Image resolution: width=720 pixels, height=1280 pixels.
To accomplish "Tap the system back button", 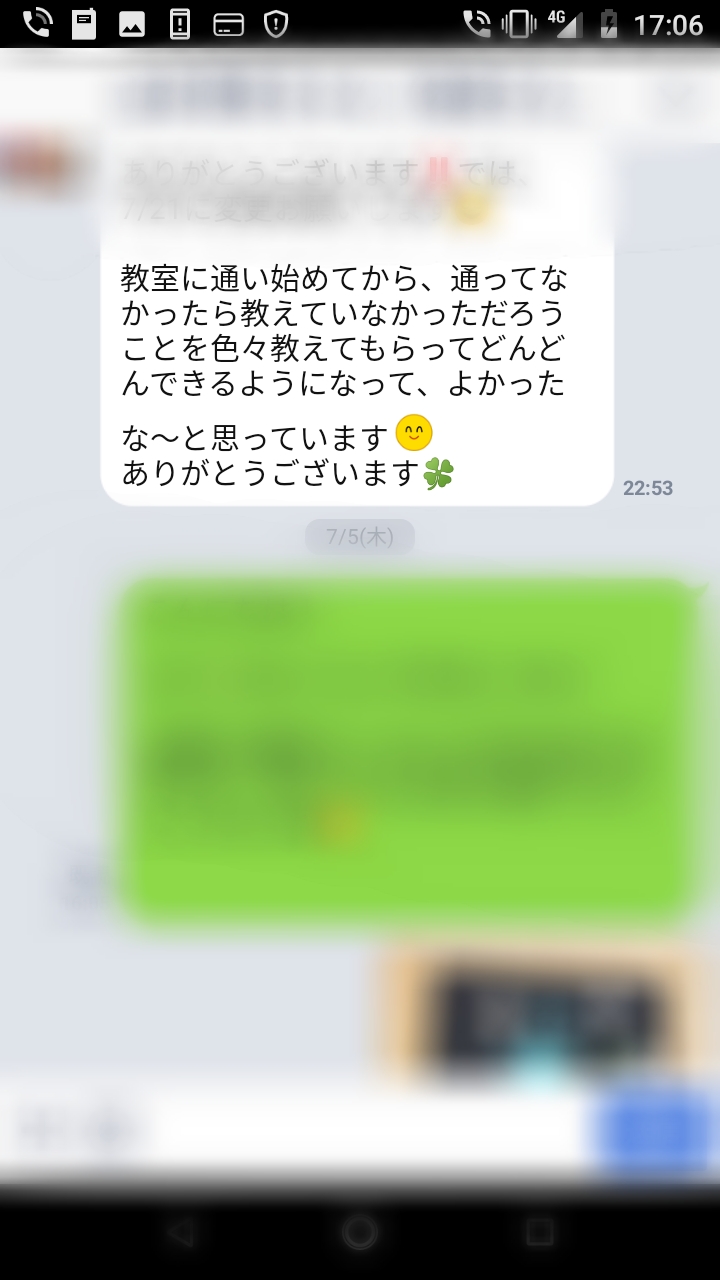I will coord(181,1232).
